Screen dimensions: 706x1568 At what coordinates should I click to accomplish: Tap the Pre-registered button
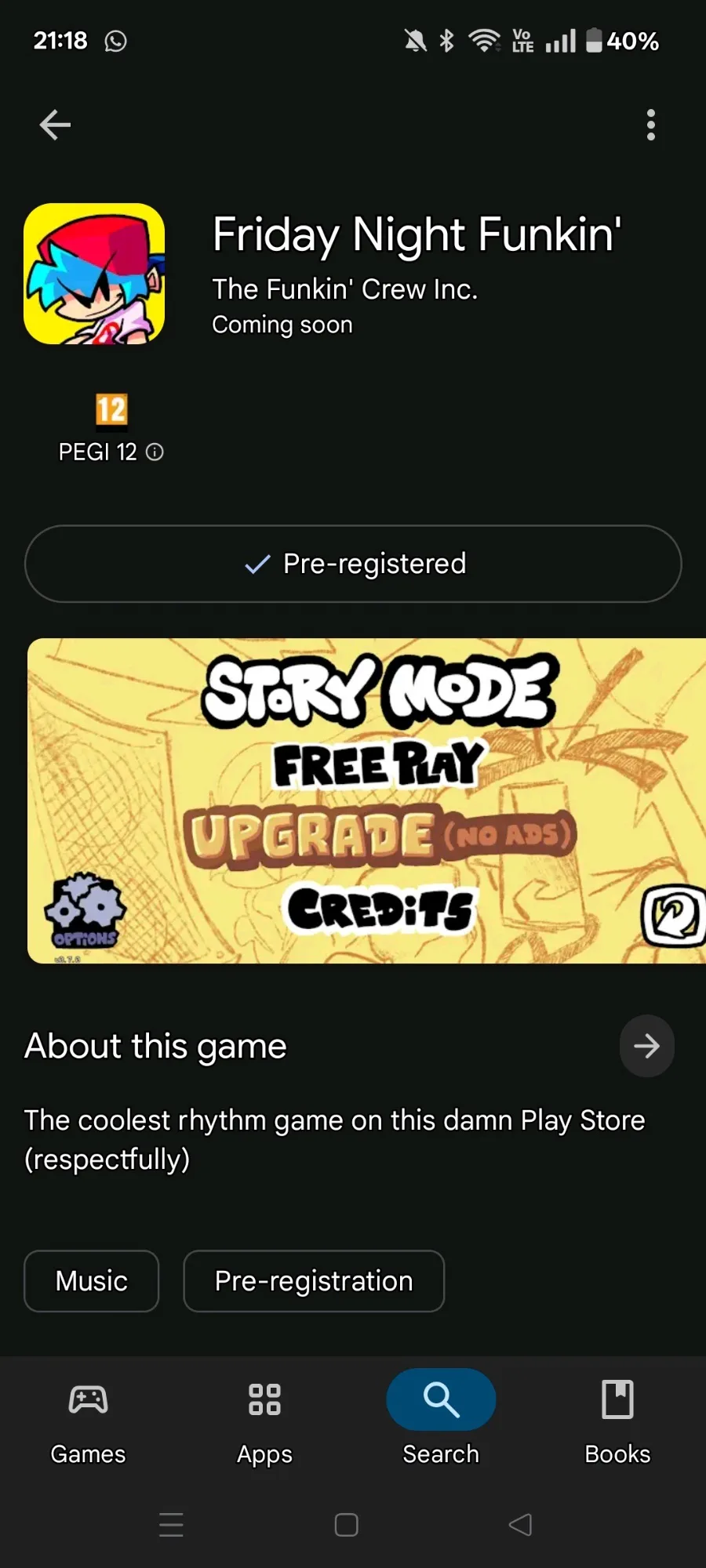coord(353,564)
